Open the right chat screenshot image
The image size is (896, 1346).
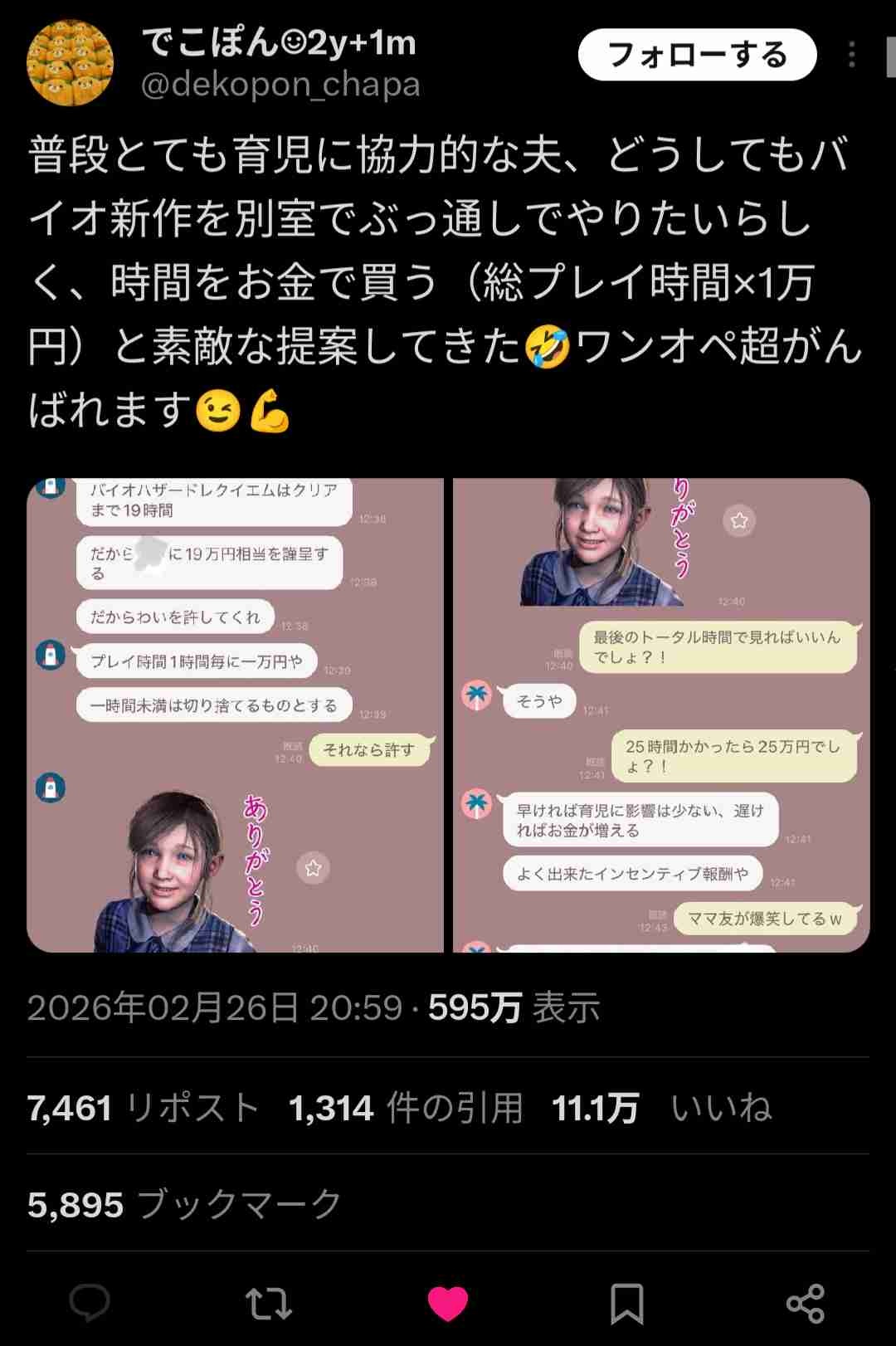tap(661, 714)
